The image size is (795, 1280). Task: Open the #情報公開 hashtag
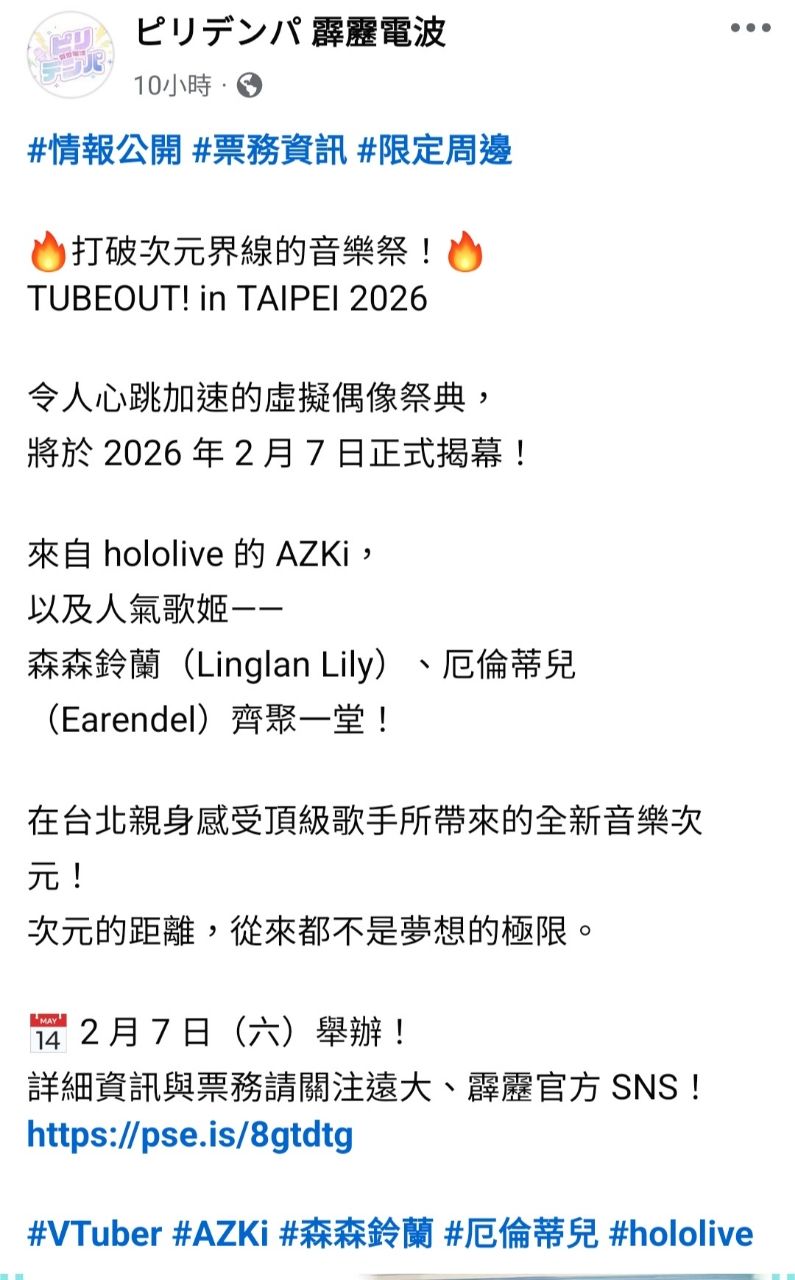[x=104, y=150]
